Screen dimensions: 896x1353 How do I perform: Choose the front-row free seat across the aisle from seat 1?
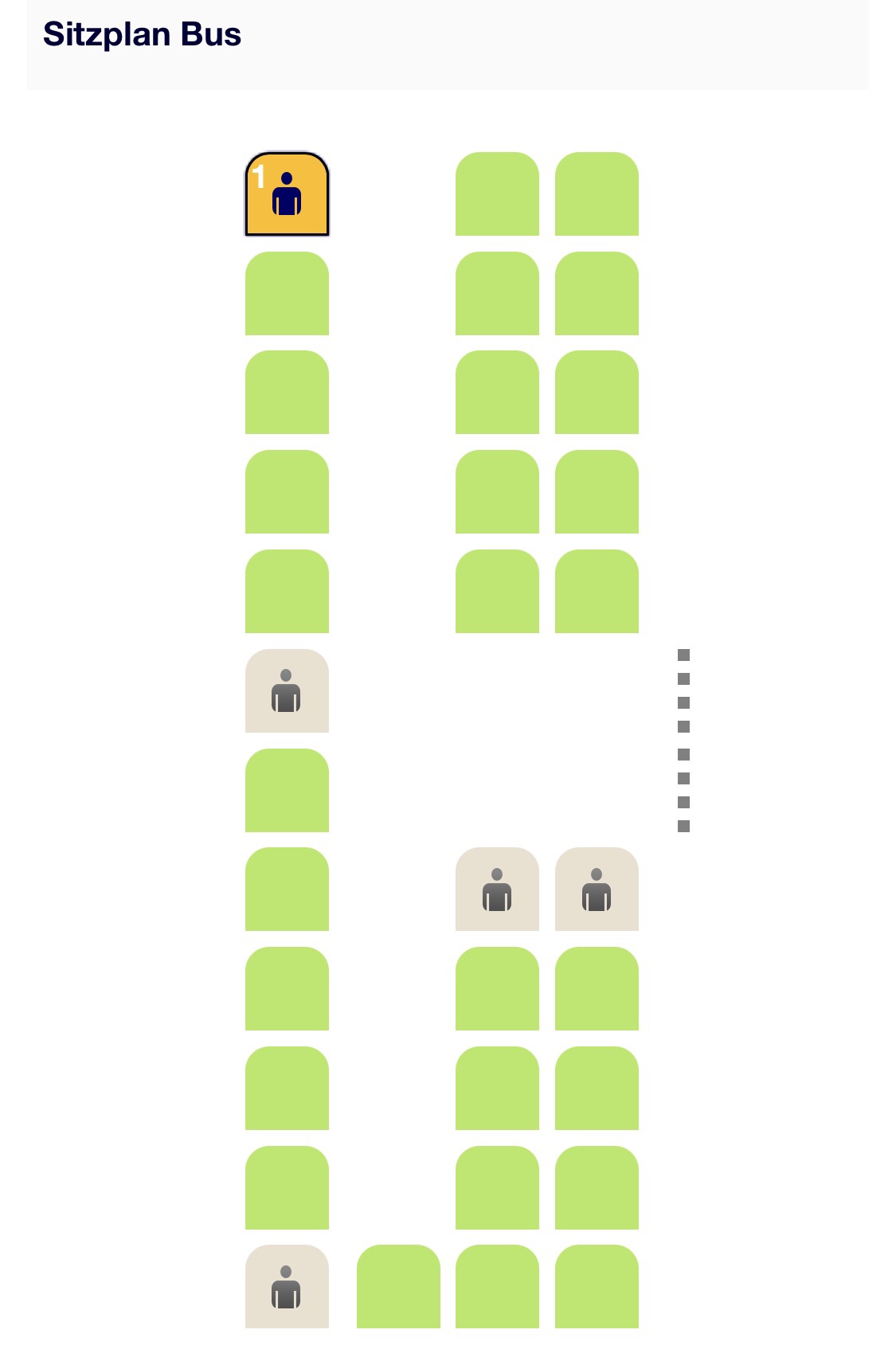[x=497, y=194]
